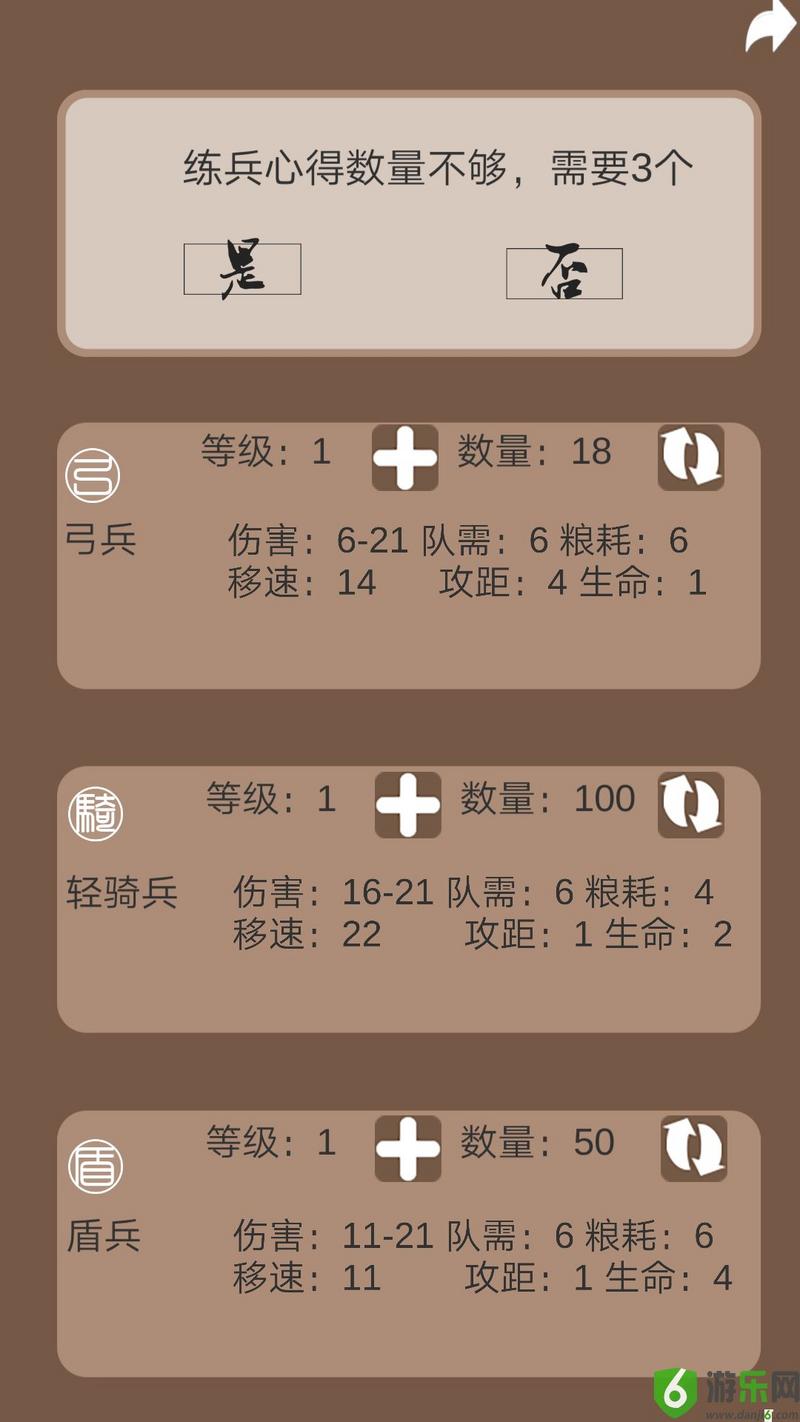Tap the swap arrows icon for 弓兵
This screenshot has width=800, height=1422.
point(691,457)
